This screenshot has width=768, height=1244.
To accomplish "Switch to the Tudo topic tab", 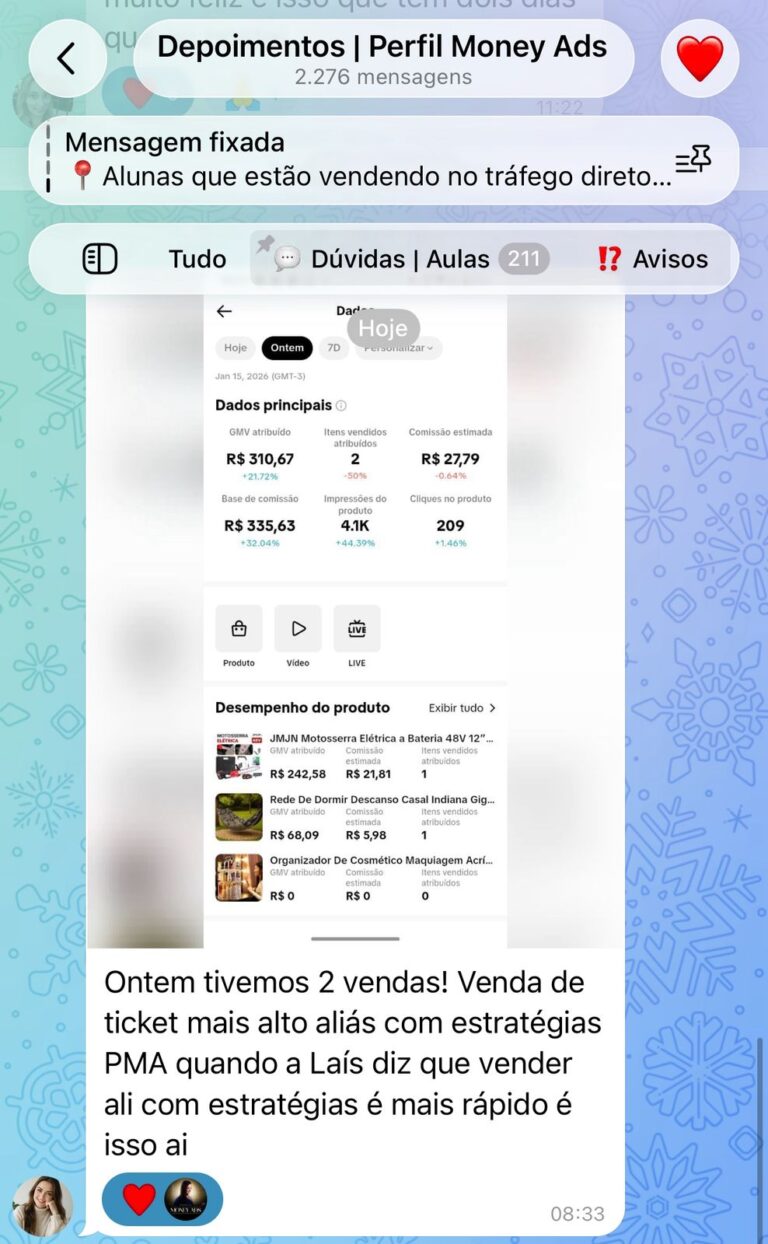I will pos(197,259).
